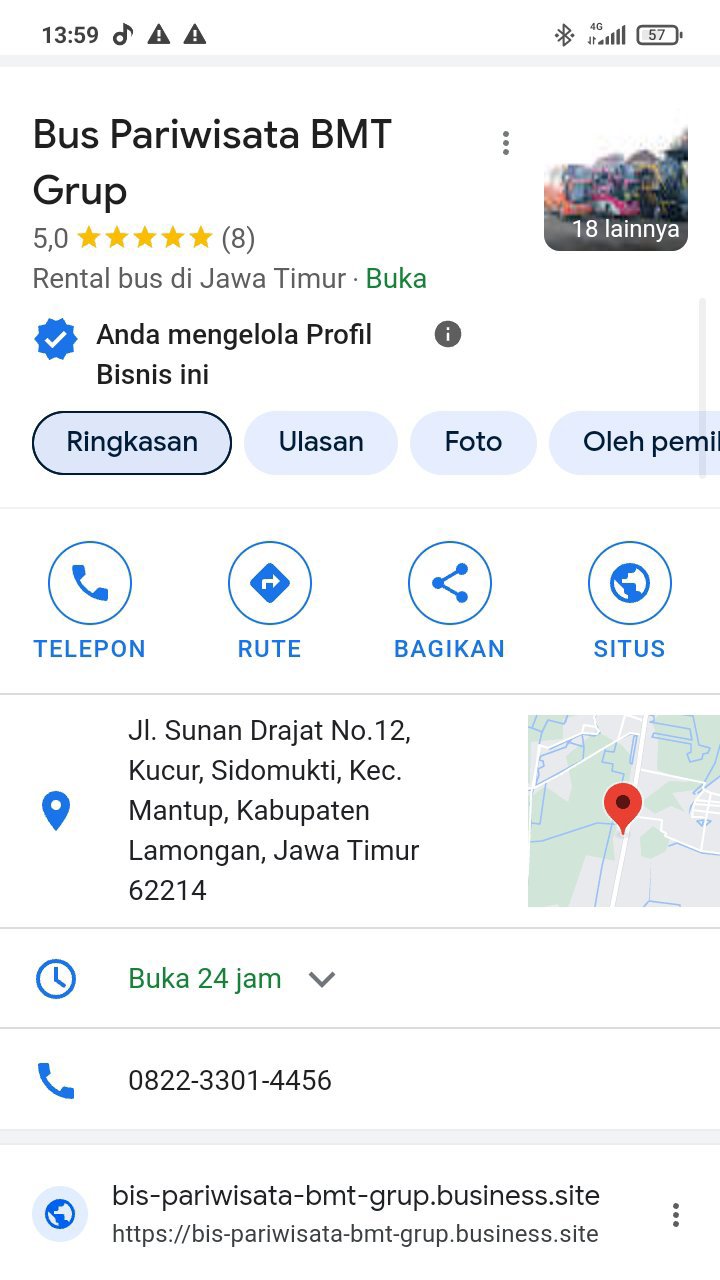Tap the phone number 0822-3301-4456 row
The image size is (720, 1280).
230,1081
